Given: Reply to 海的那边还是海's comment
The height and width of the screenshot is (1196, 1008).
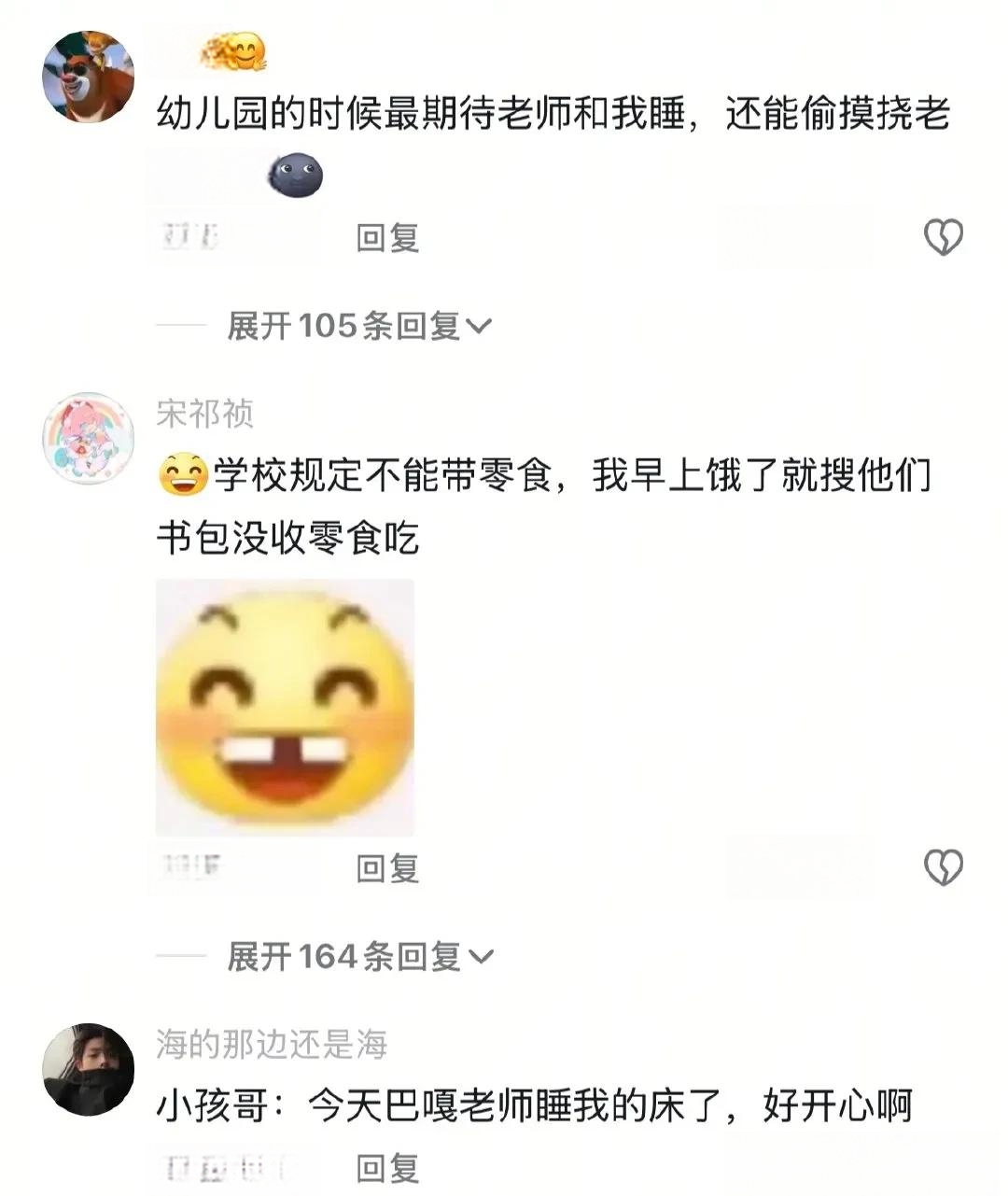Looking at the screenshot, I should 387,1168.
